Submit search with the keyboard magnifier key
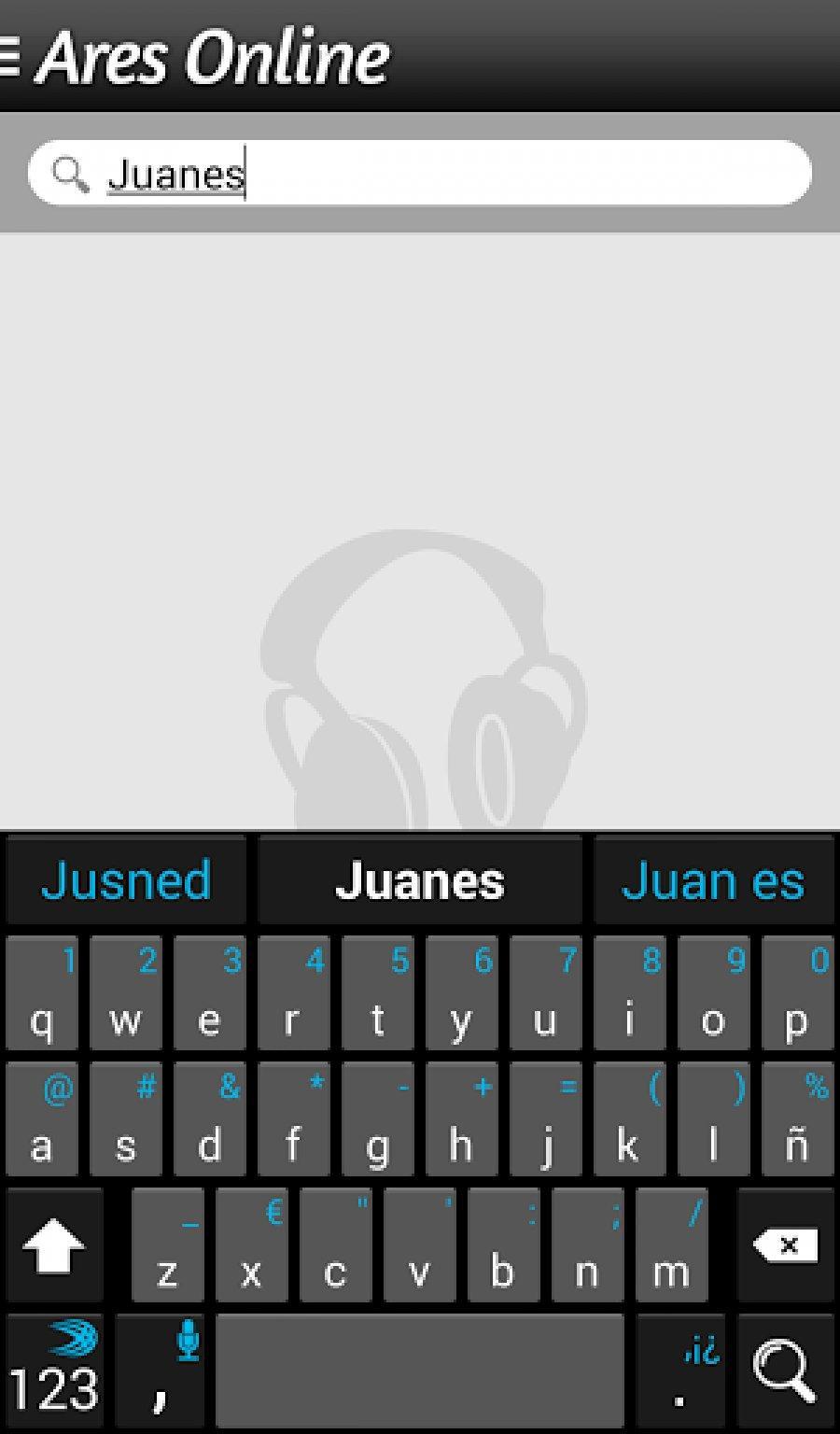The height and width of the screenshot is (1434, 840). pos(784,1371)
